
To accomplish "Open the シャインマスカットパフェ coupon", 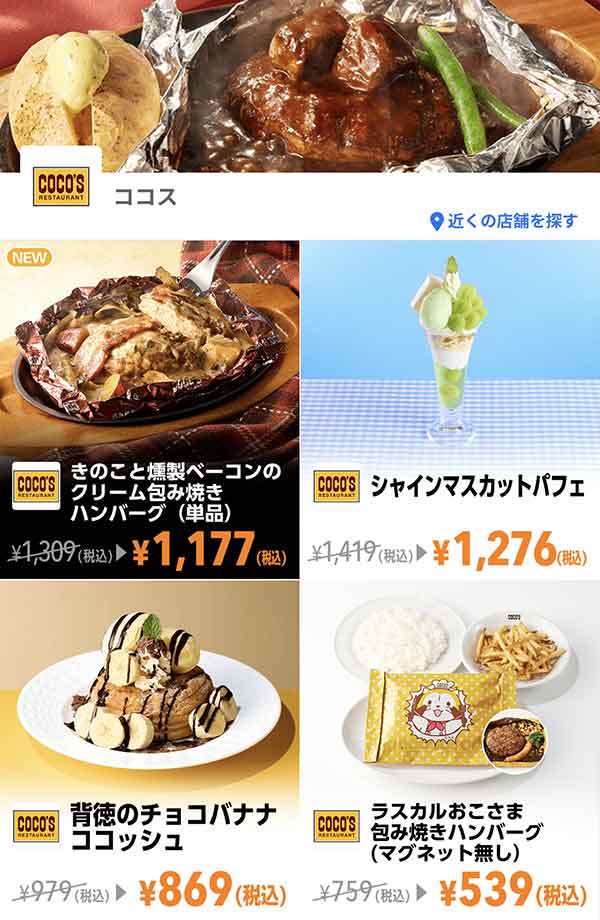I will click(x=450, y=408).
